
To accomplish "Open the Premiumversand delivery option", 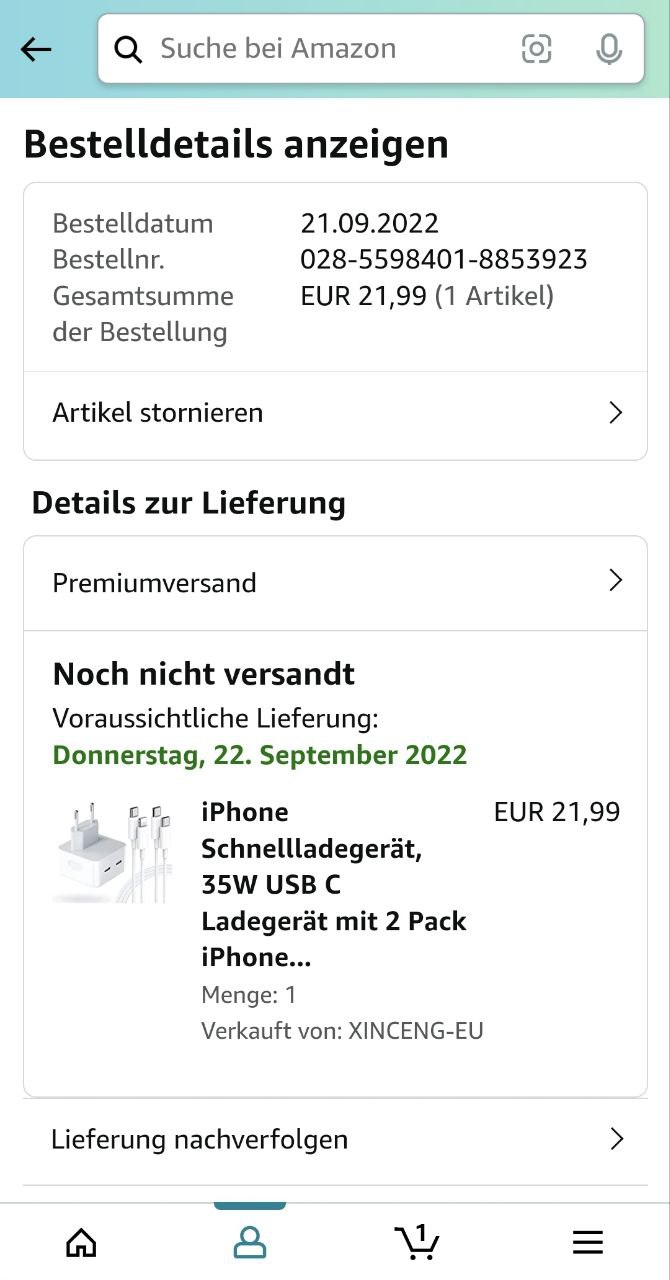I will pyautogui.click(x=335, y=582).
